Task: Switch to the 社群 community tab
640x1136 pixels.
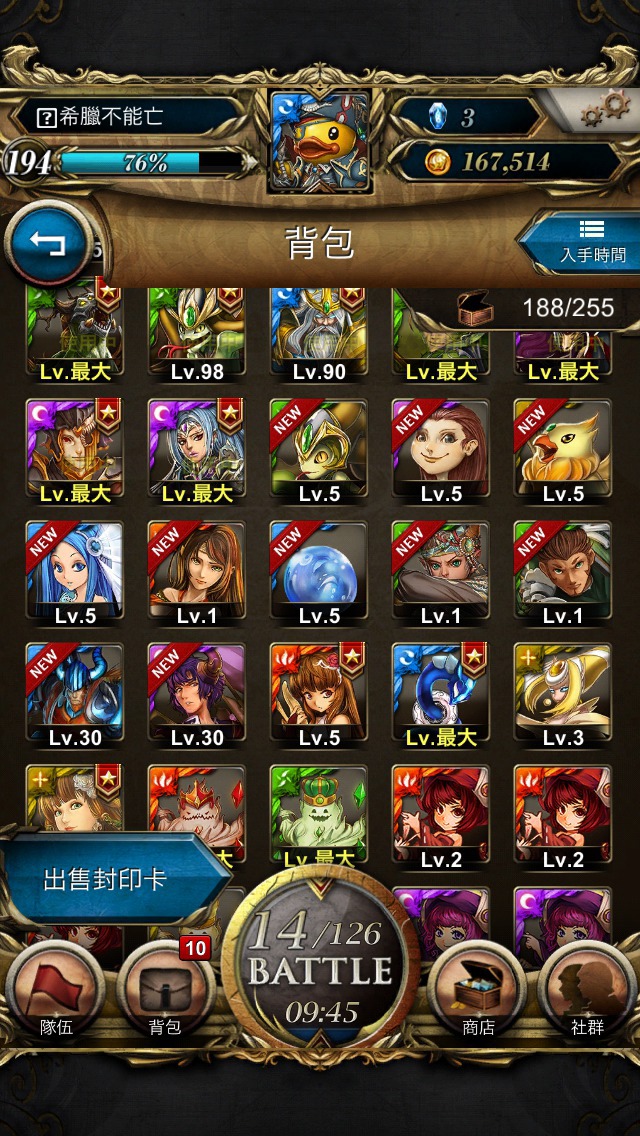Action: pos(587,988)
